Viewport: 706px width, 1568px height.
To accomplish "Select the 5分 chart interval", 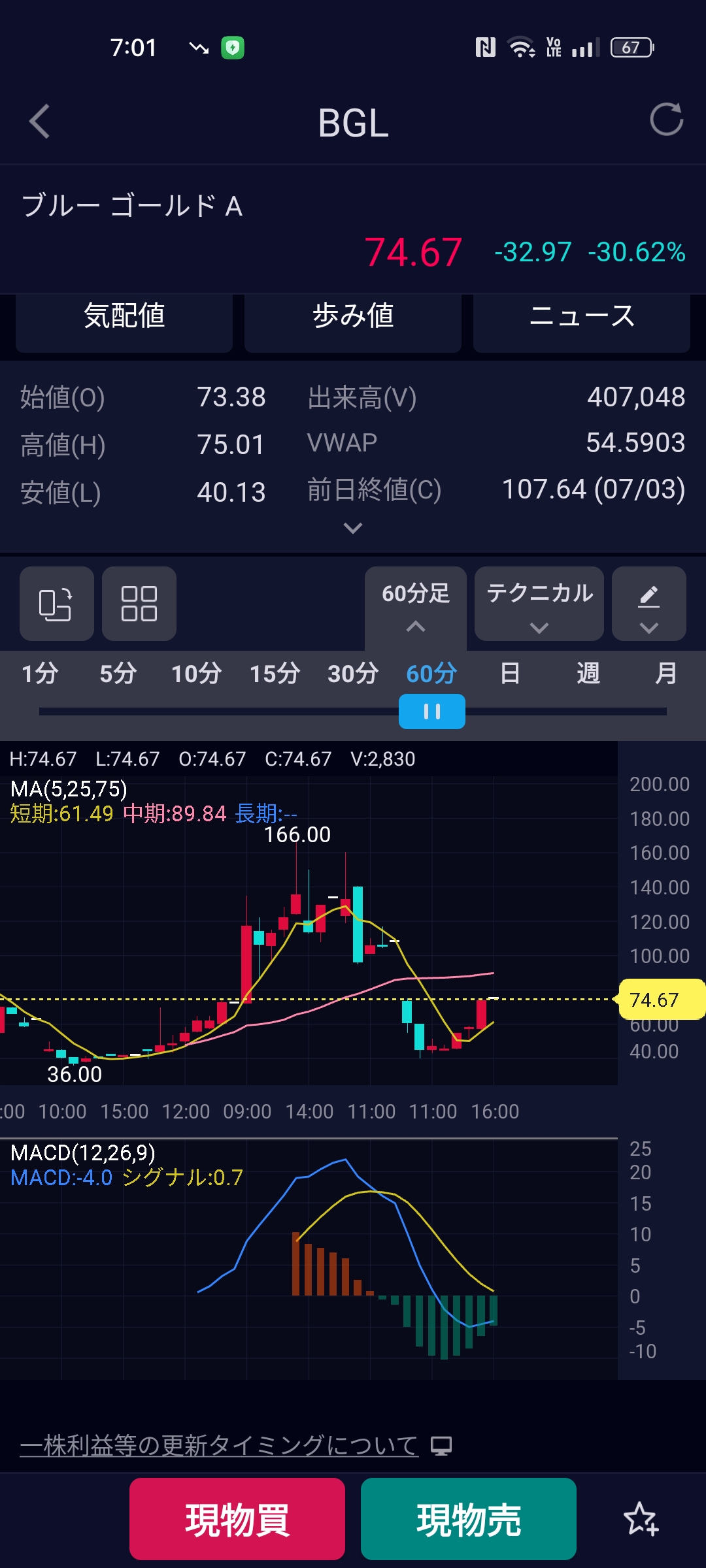I will click(x=118, y=673).
